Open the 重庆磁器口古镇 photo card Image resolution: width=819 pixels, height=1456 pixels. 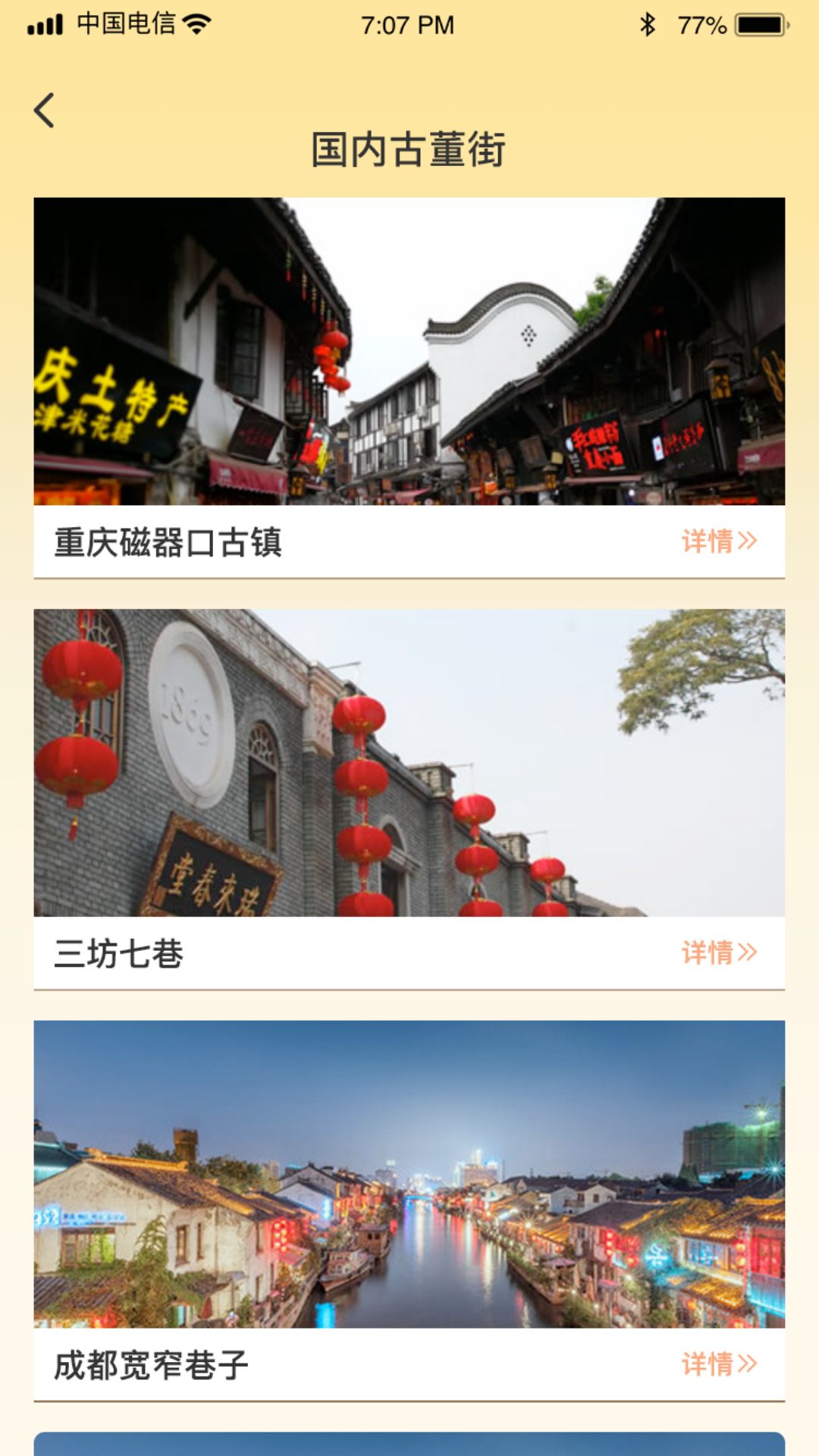[x=409, y=352]
